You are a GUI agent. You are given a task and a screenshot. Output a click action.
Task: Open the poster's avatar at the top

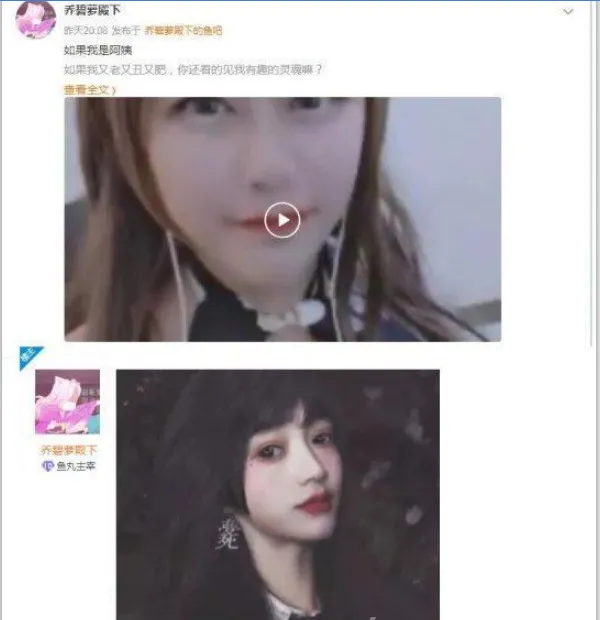pyautogui.click(x=35, y=20)
